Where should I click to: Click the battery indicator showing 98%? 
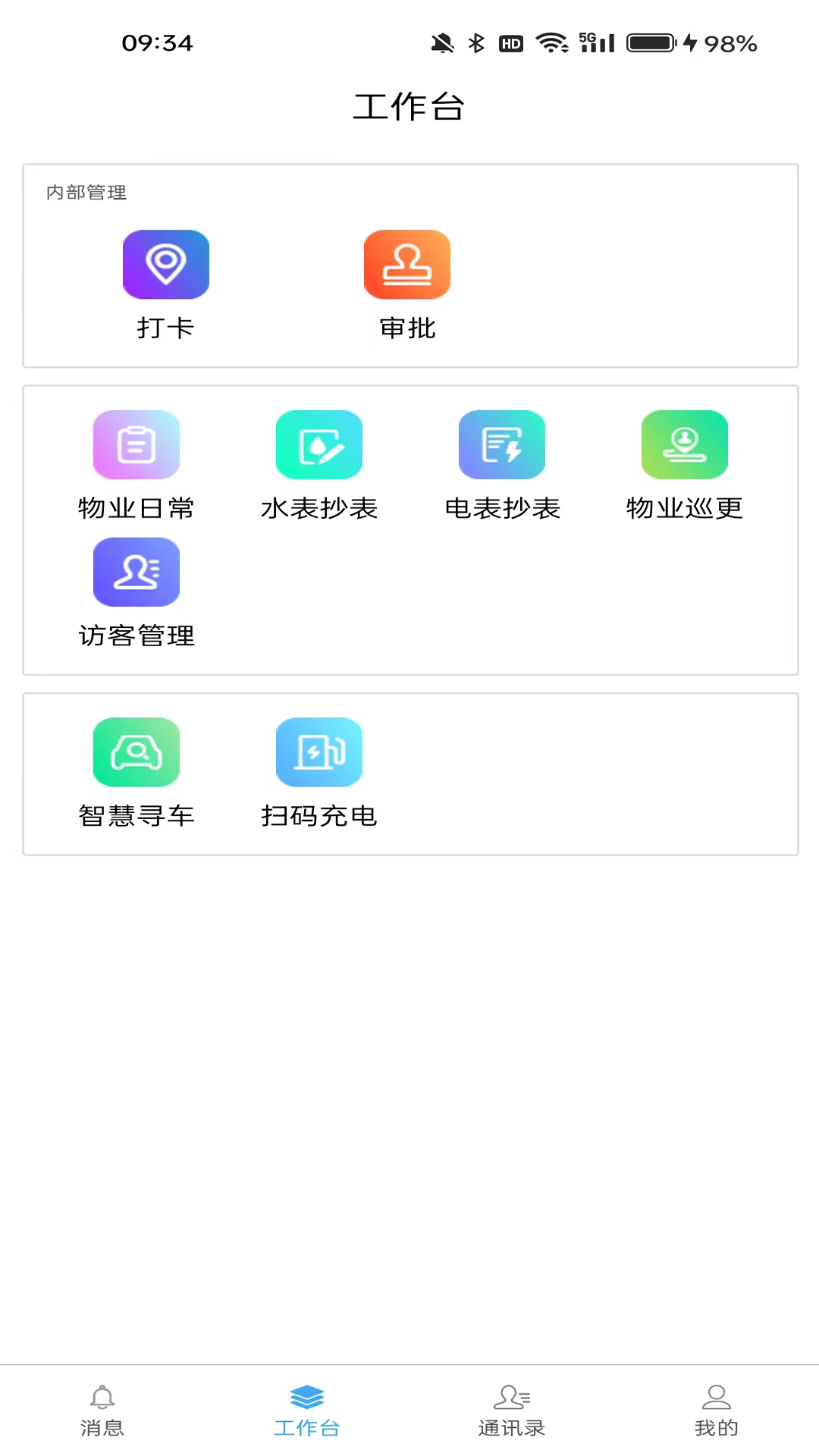tap(651, 43)
